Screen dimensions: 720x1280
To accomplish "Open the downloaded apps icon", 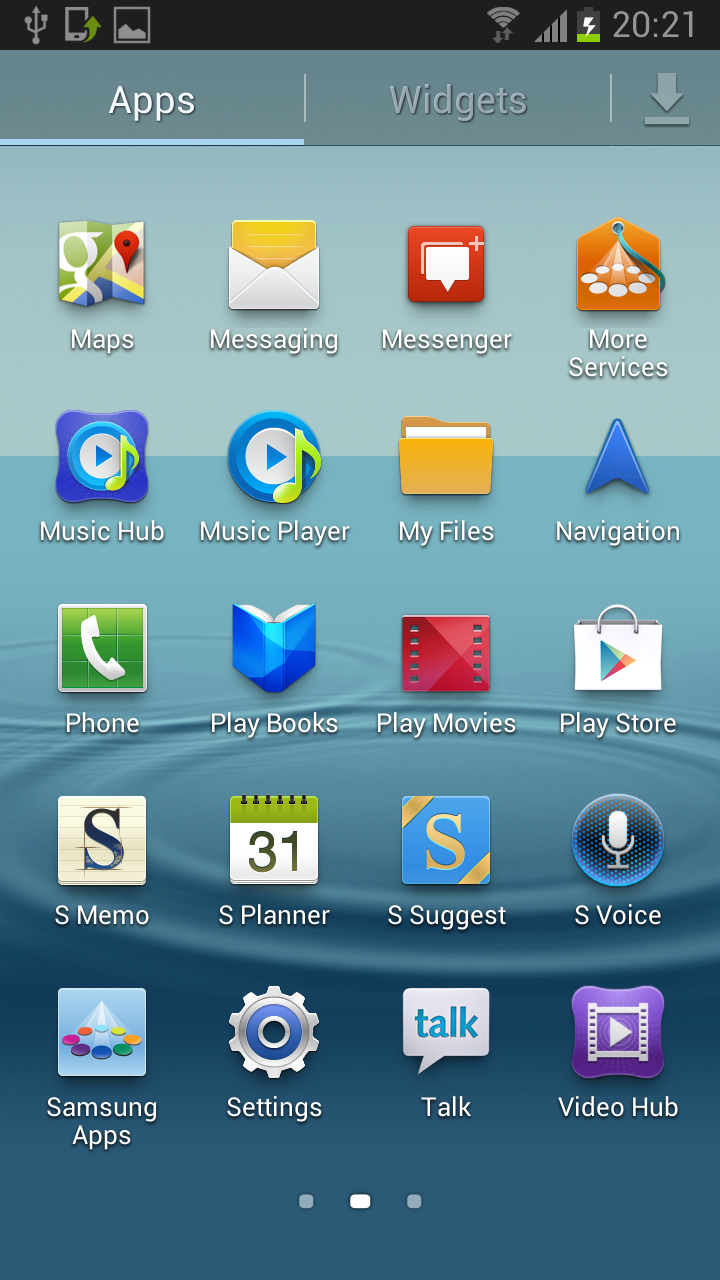I will 666,100.
